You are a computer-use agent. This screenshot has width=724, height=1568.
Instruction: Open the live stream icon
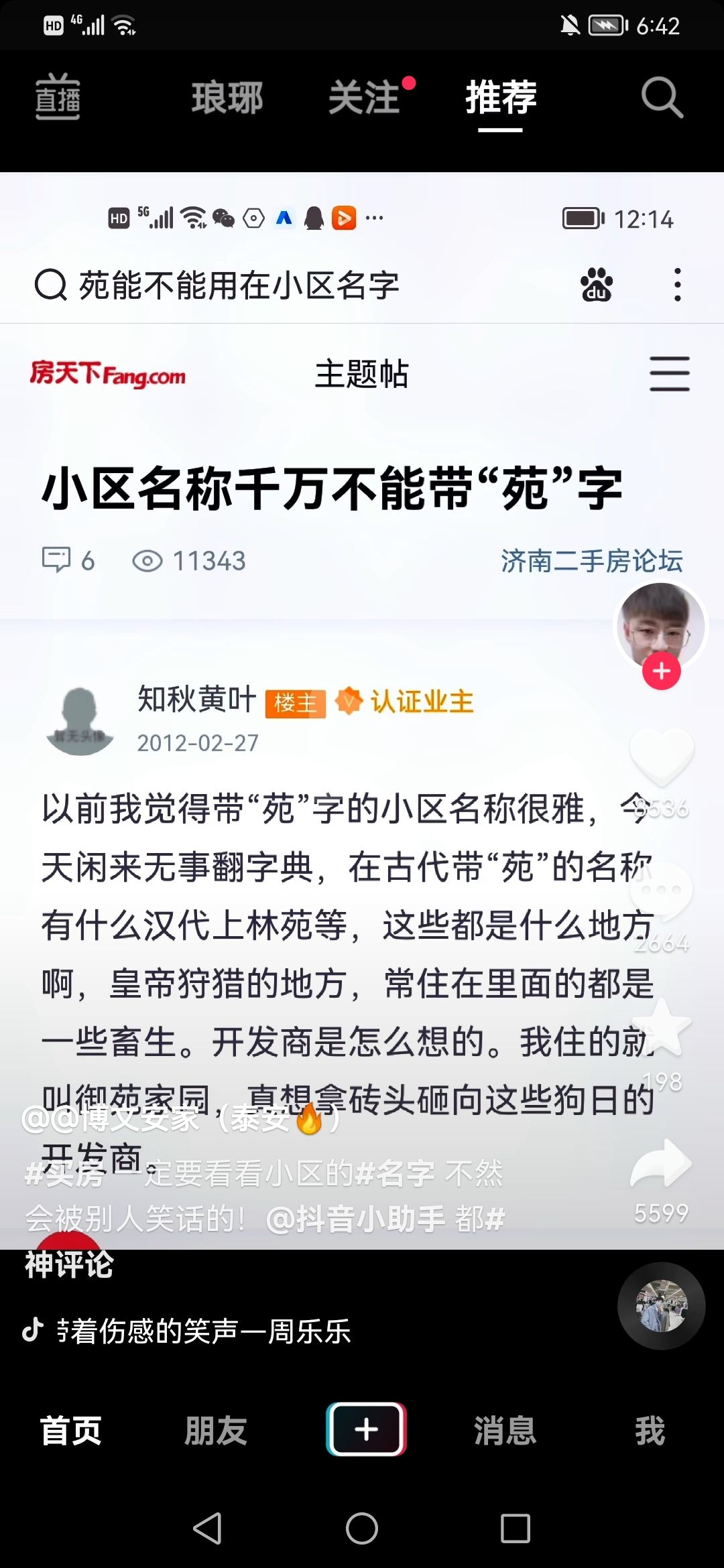tap(58, 98)
